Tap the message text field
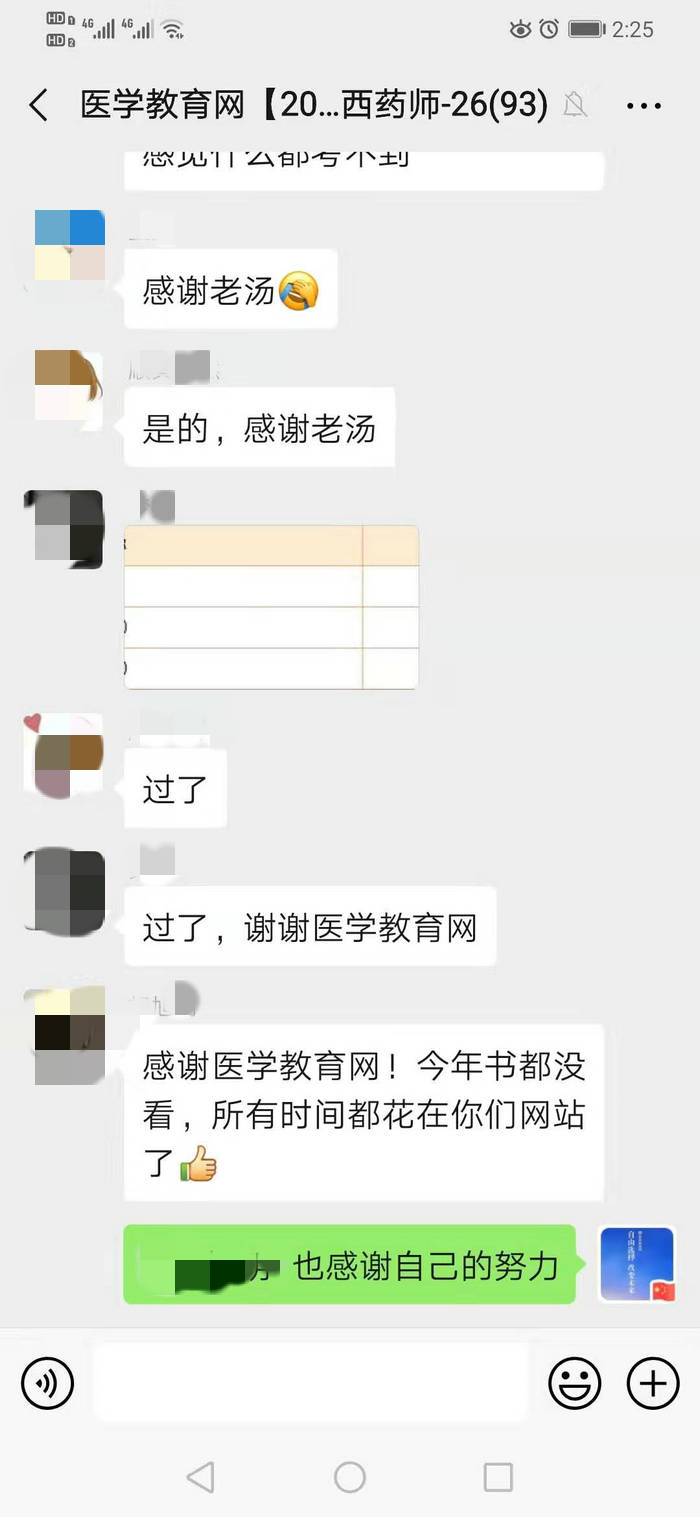This screenshot has height=1517, width=700. [x=310, y=1384]
